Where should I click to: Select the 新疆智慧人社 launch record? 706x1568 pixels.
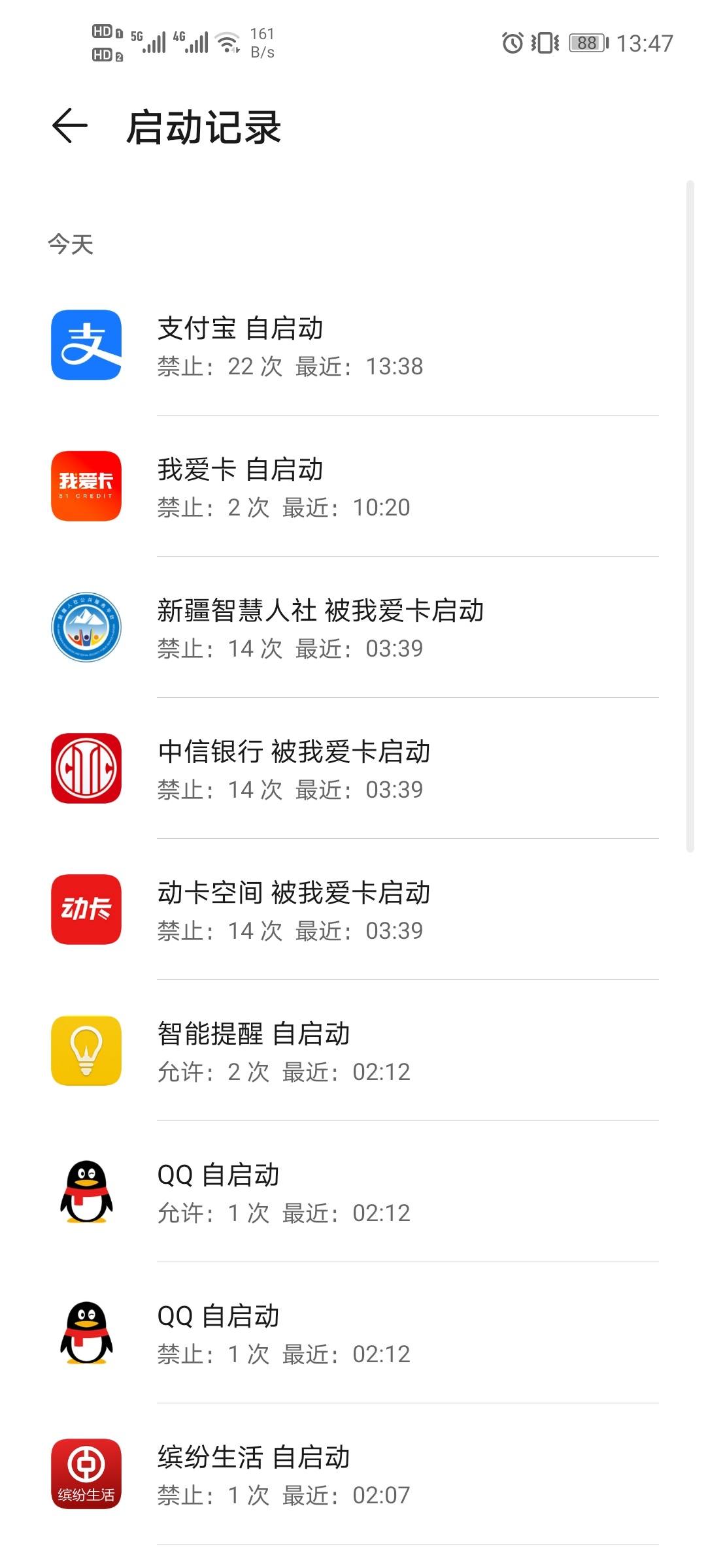pyautogui.click(x=353, y=627)
